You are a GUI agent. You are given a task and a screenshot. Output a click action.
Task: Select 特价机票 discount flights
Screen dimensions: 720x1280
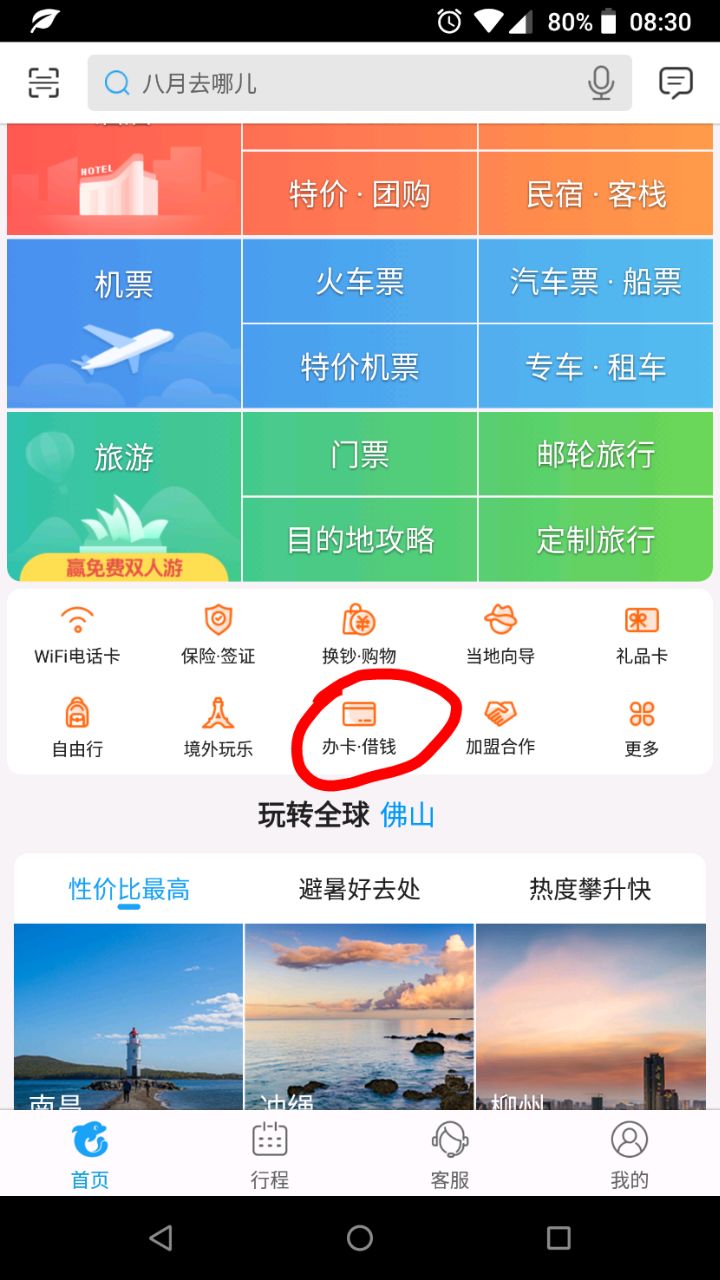360,366
